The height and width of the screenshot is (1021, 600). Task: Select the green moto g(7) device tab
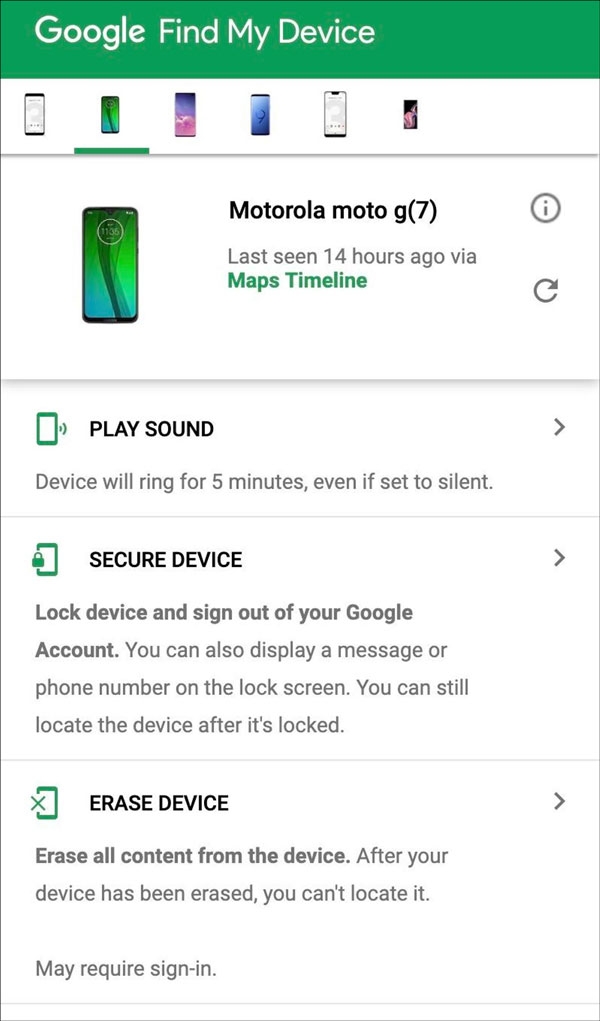pos(111,114)
